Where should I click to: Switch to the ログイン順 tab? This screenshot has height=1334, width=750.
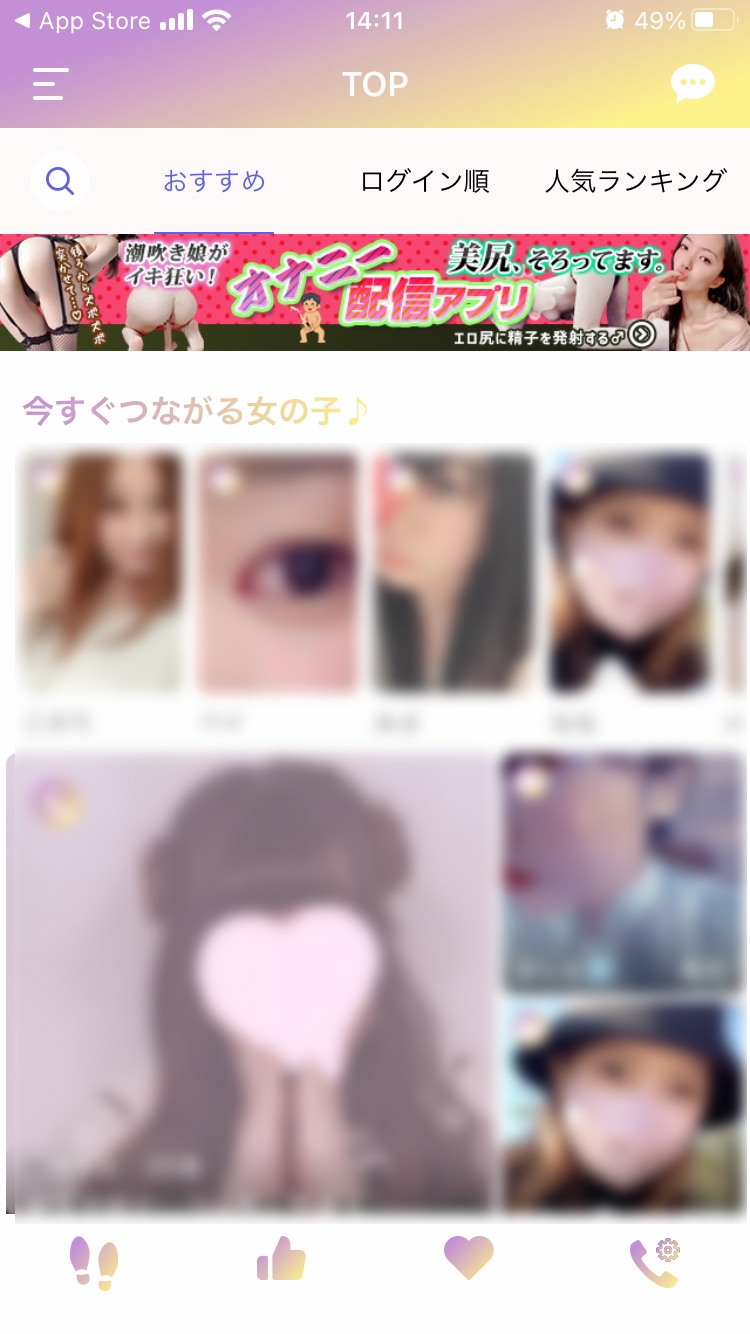(424, 181)
